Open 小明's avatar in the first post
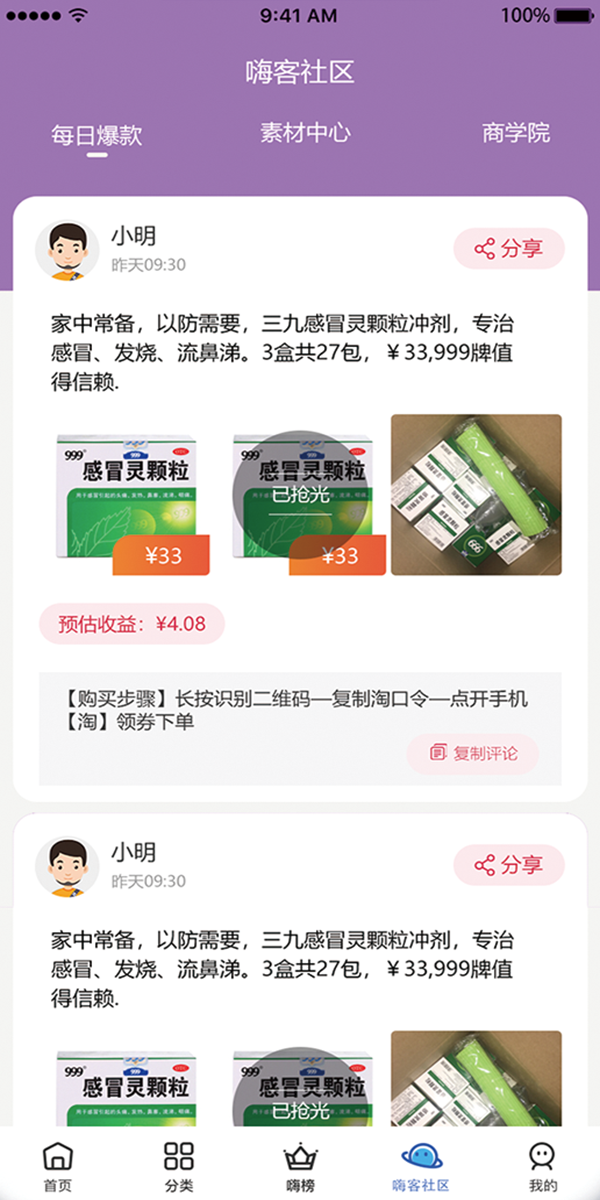This screenshot has height=1200, width=600. [x=68, y=250]
